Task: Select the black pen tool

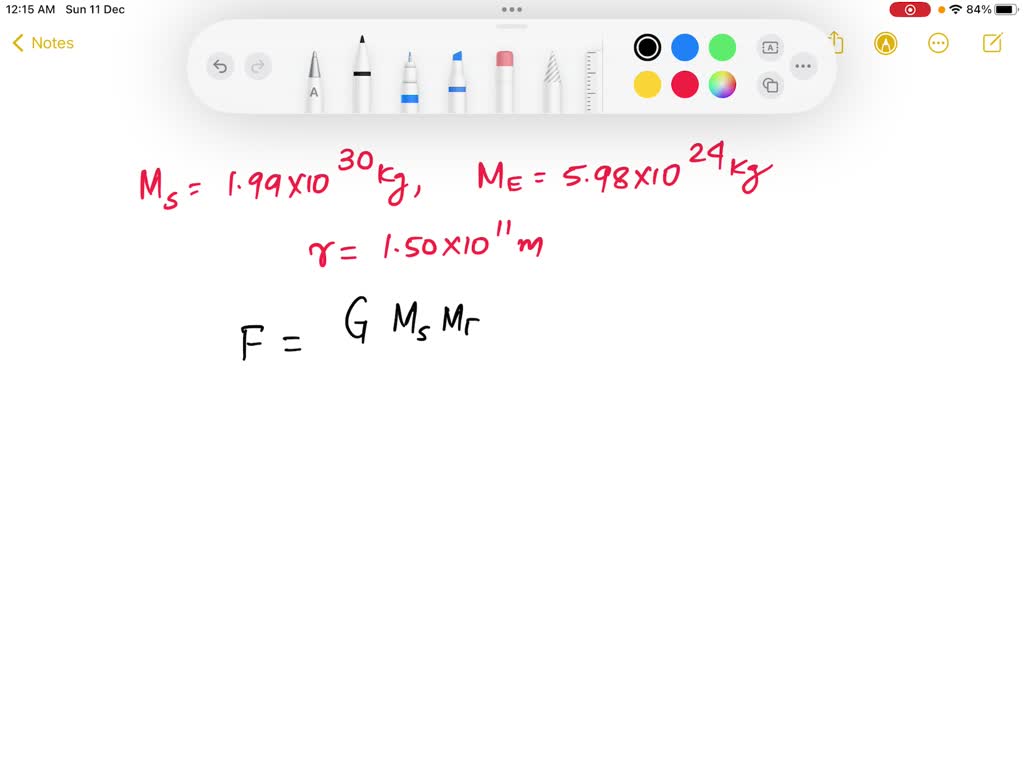Action: pos(361,75)
